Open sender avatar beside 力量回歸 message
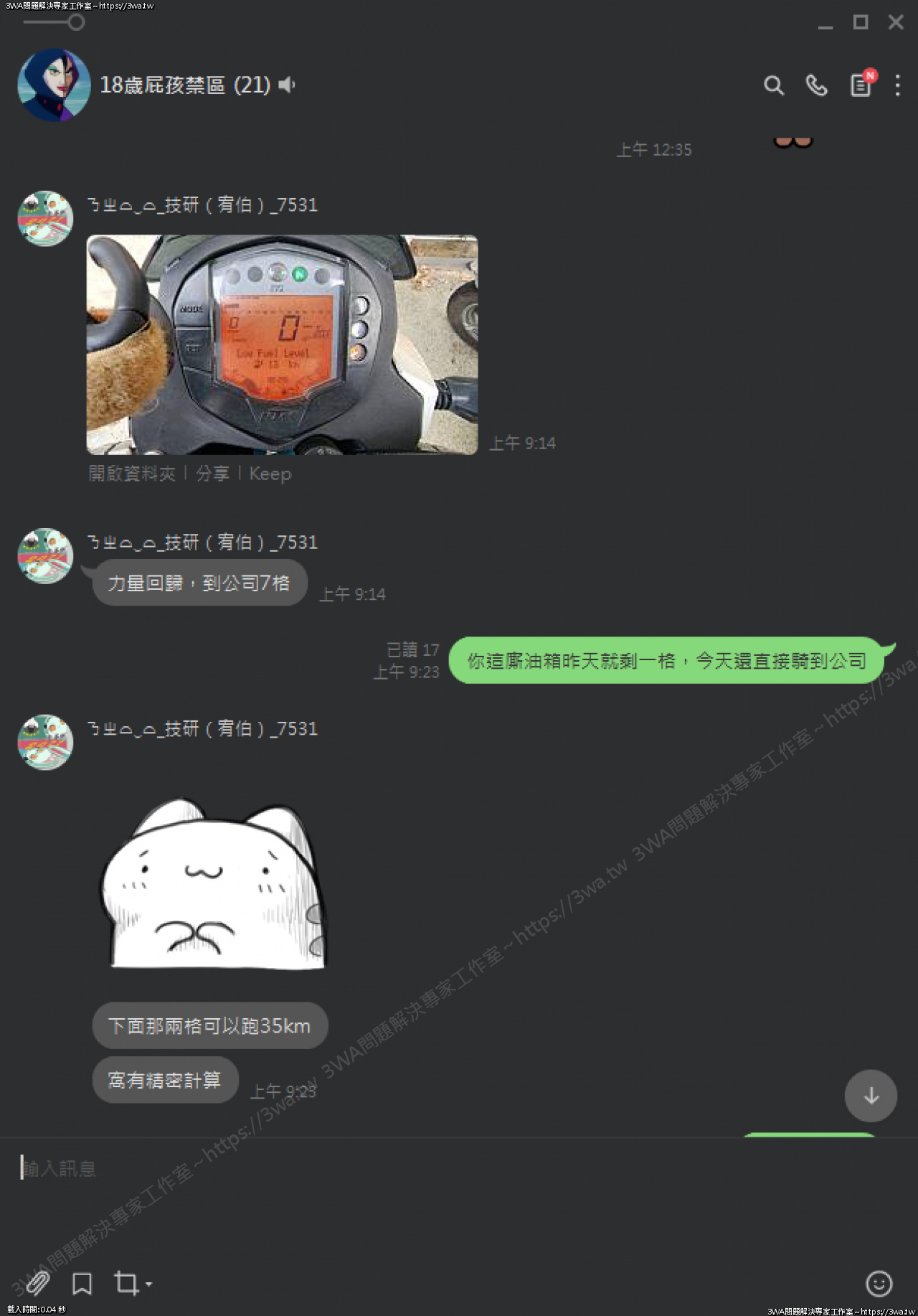 (x=45, y=556)
